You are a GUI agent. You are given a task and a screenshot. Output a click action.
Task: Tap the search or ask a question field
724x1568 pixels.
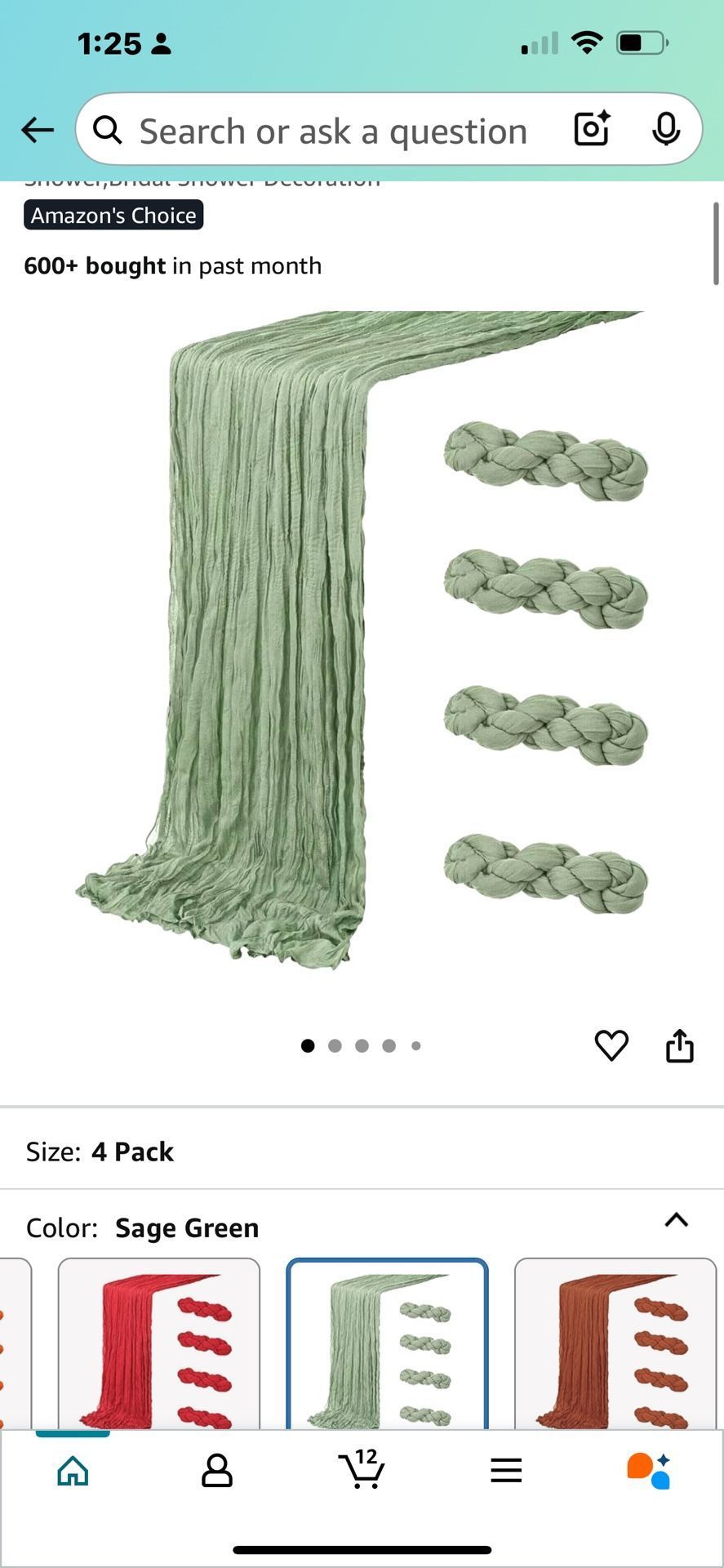pos(333,131)
